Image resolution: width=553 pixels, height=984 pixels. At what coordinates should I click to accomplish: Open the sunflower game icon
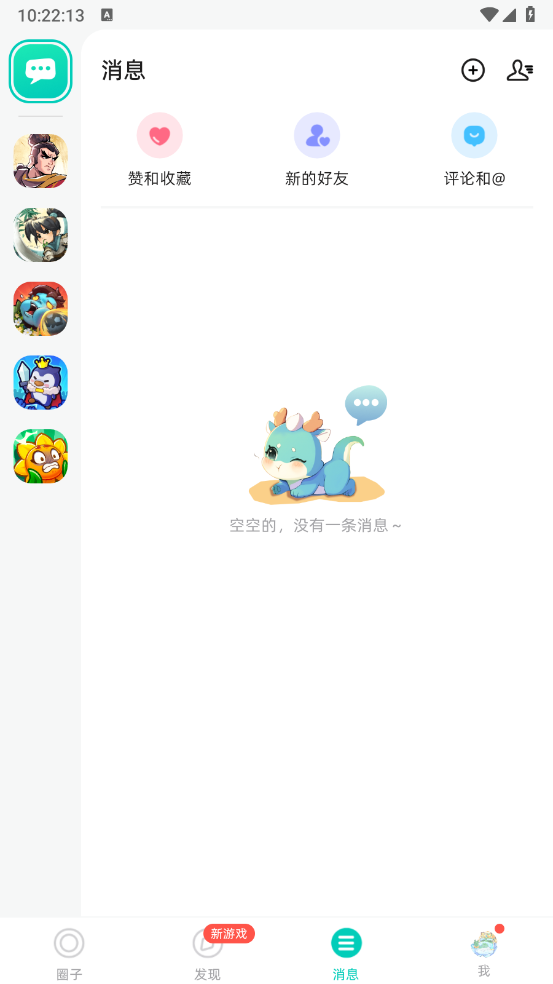tap(41, 456)
